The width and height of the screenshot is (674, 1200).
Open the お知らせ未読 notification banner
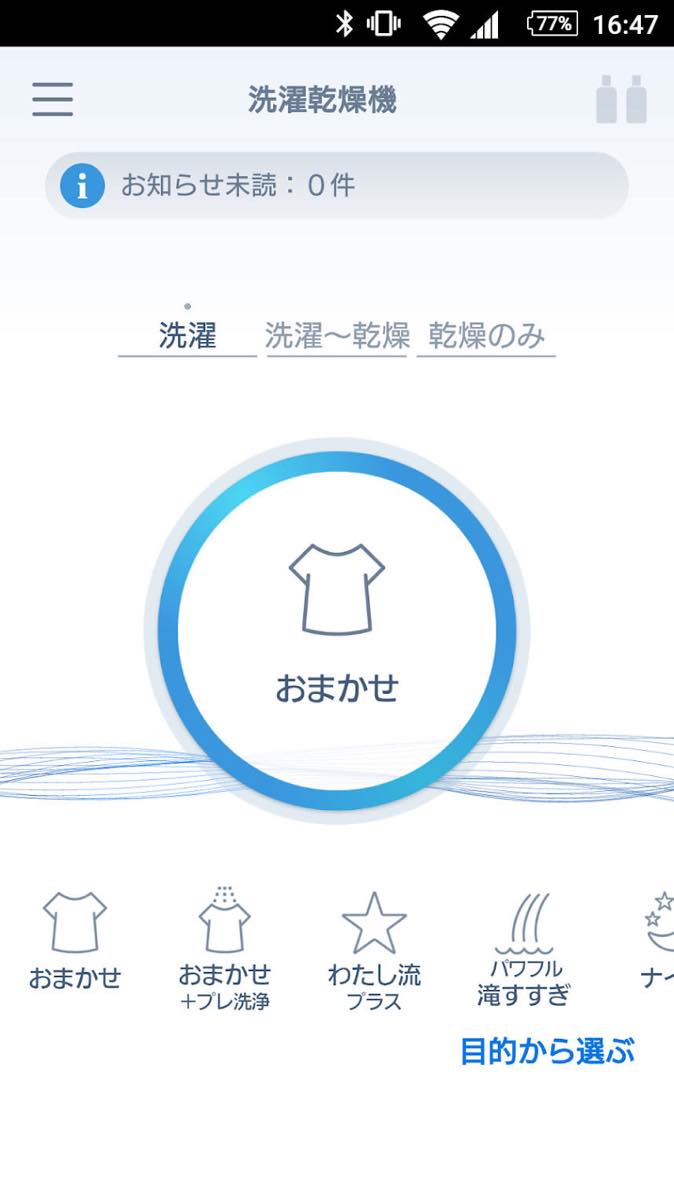[x=336, y=186]
